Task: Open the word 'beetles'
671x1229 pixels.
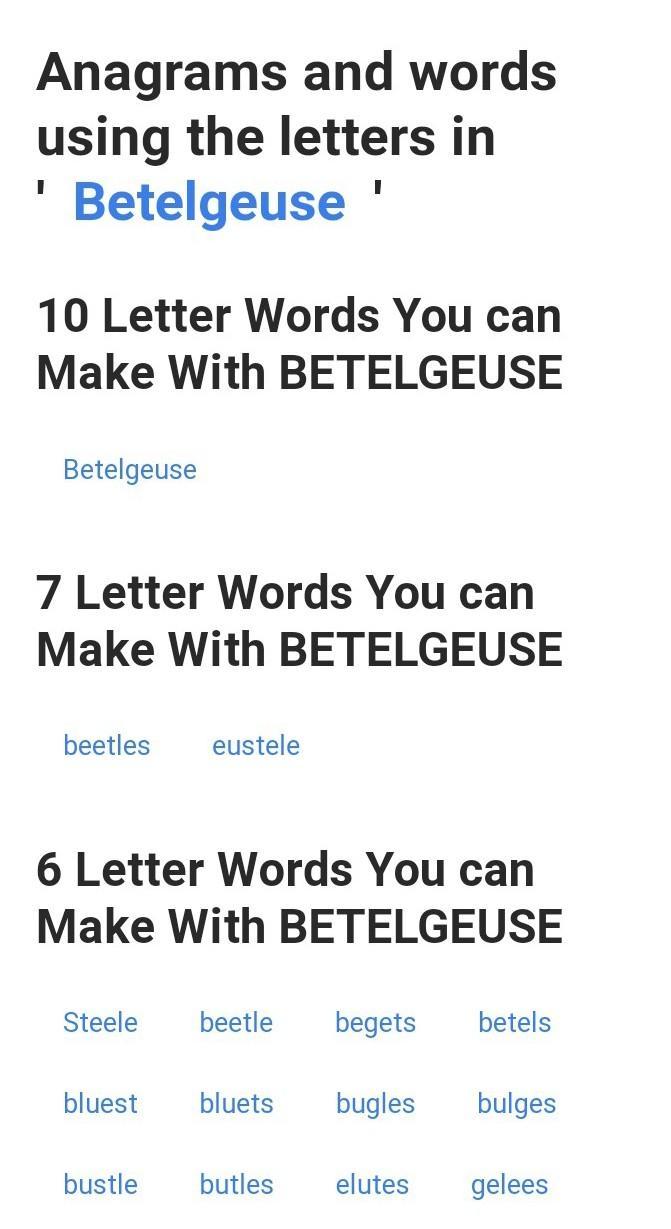Action: (106, 745)
